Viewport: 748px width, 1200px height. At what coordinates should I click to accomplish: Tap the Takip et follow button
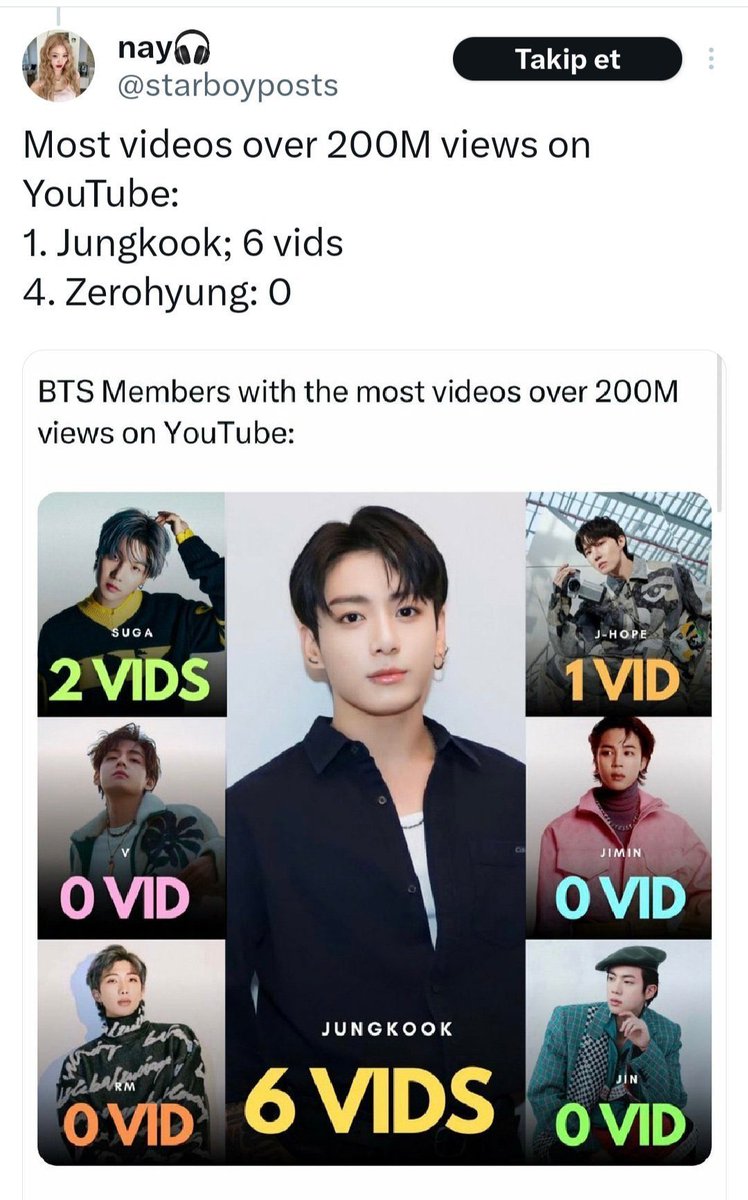568,60
